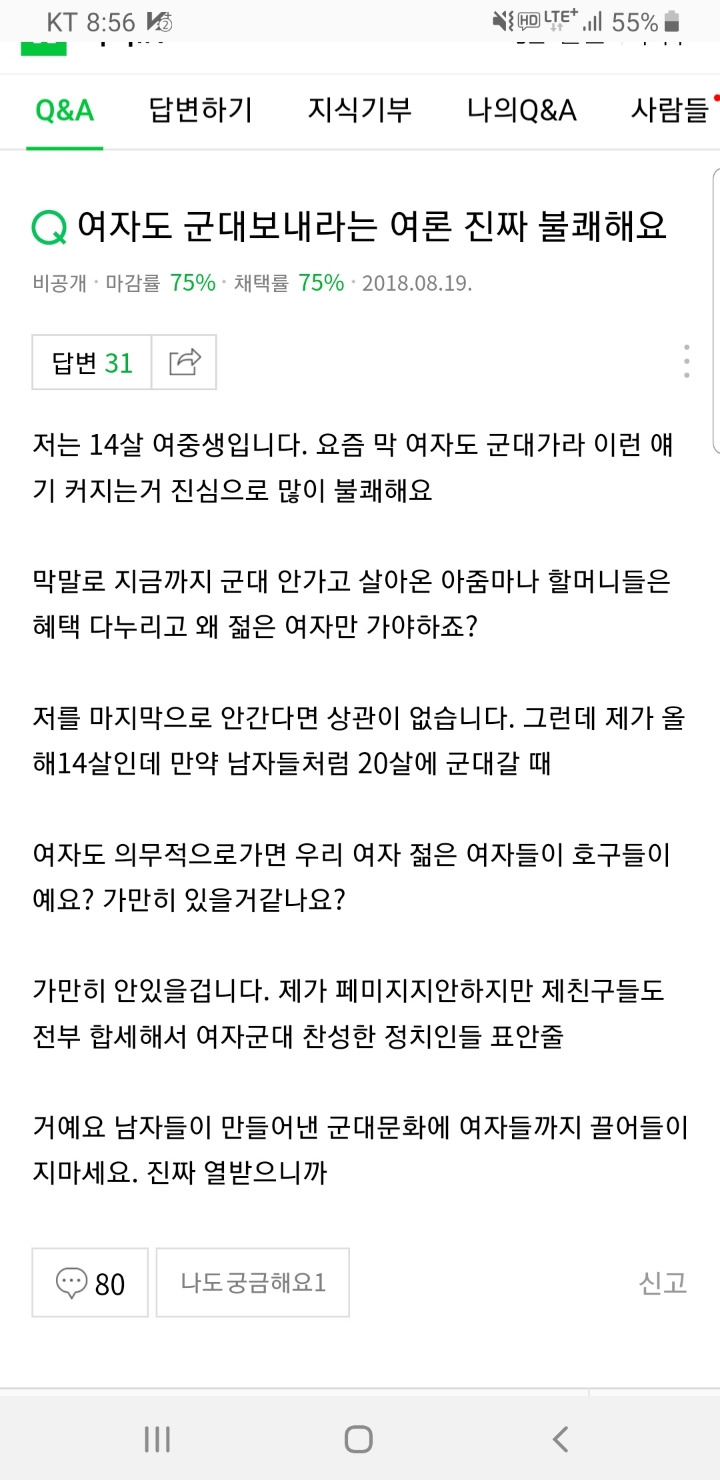This screenshot has width=720, height=1480.
Task: Tap the 나도궁금해요 button
Action: (x=253, y=1282)
